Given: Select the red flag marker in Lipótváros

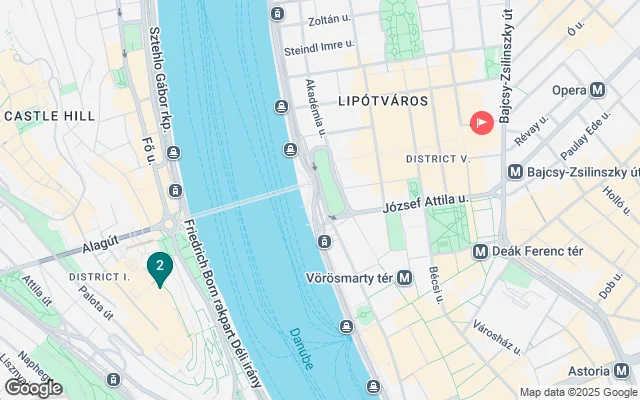Looking at the screenshot, I should 481,123.
